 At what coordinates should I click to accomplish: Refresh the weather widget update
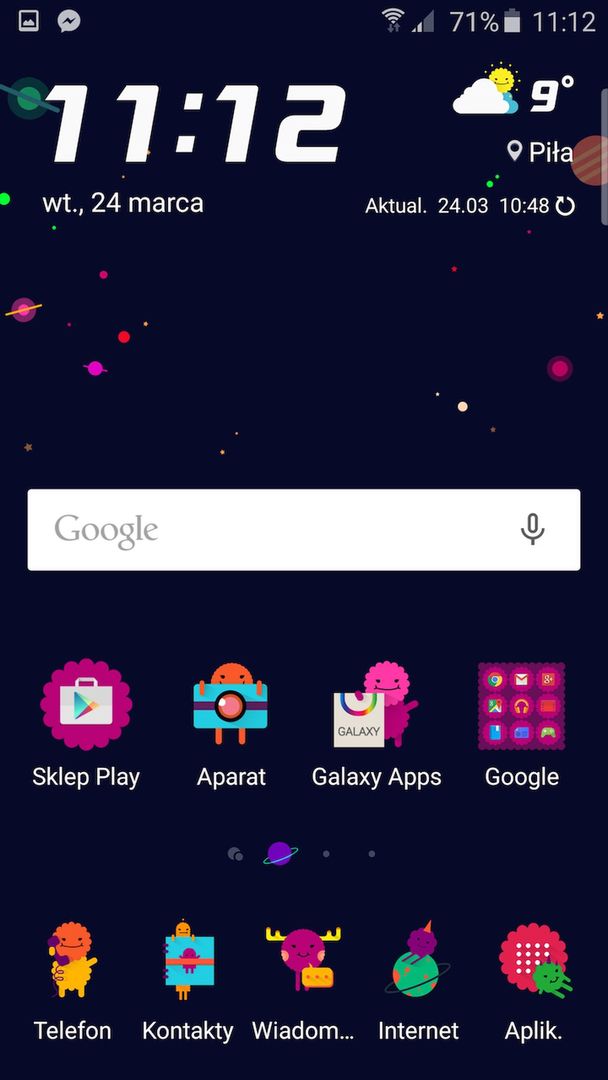[565, 207]
